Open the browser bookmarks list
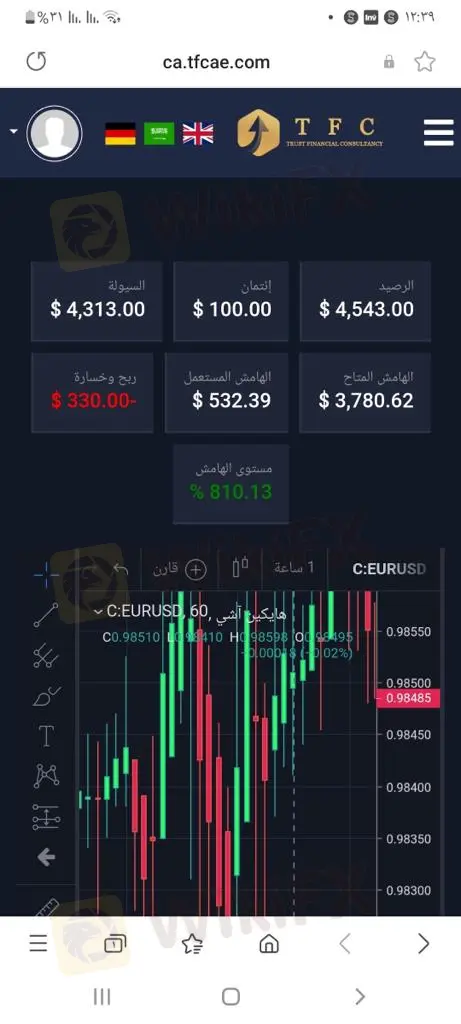Image resolution: width=461 pixels, height=1024 pixels. (192, 944)
